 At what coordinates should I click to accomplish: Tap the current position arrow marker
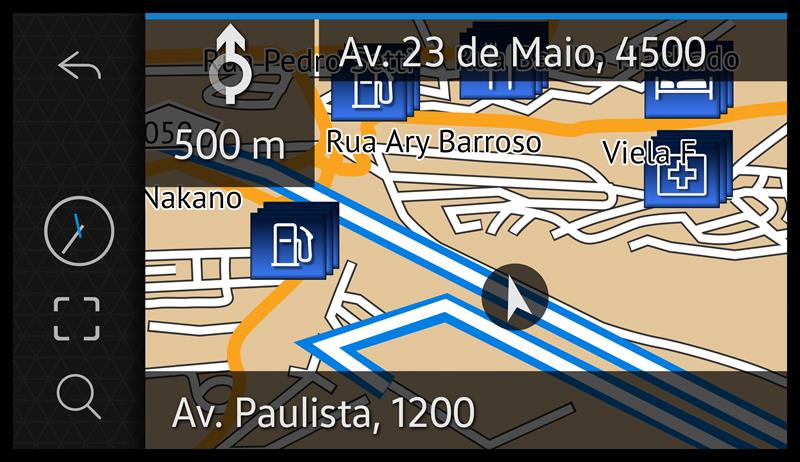point(515,297)
